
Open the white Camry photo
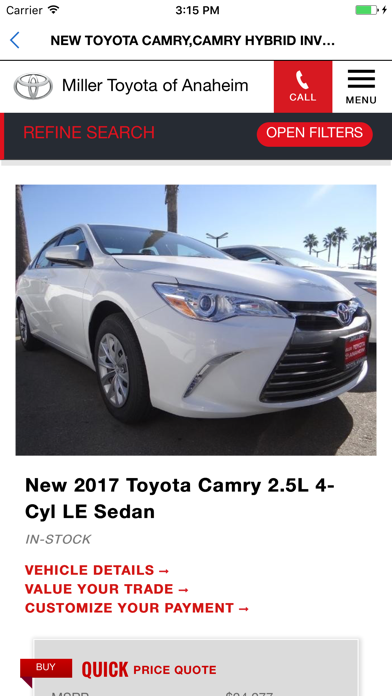[x=196, y=320]
